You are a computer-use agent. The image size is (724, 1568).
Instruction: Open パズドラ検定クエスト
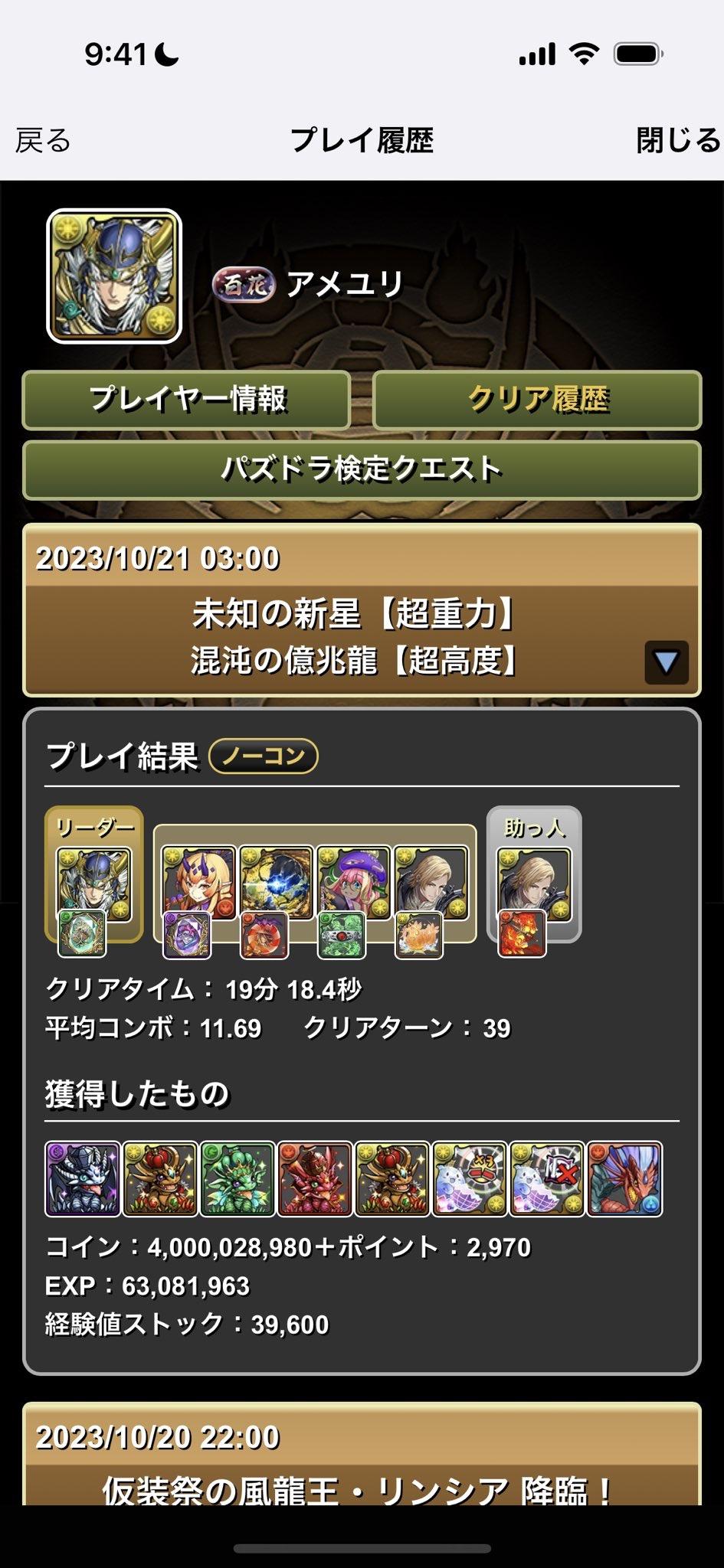(x=362, y=469)
